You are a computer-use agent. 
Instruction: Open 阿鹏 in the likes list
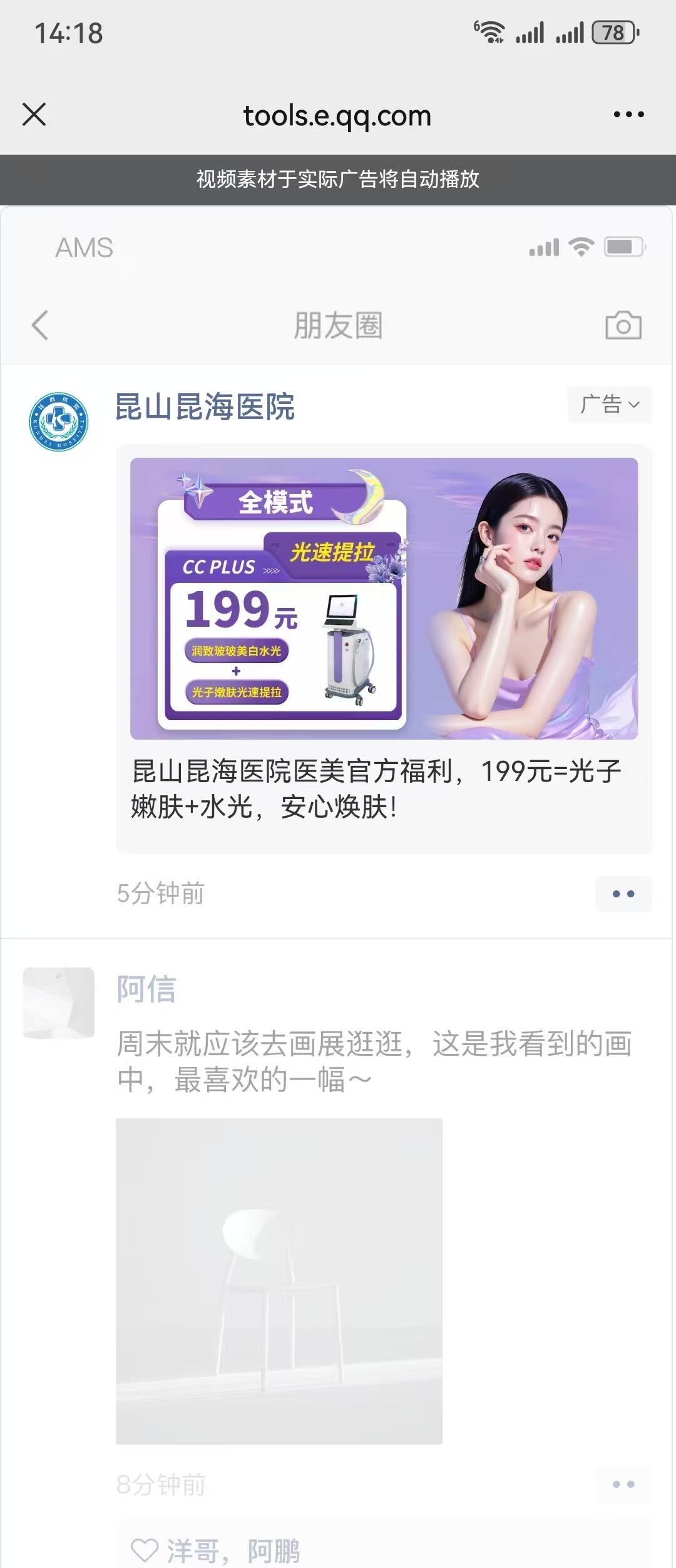(274, 1552)
